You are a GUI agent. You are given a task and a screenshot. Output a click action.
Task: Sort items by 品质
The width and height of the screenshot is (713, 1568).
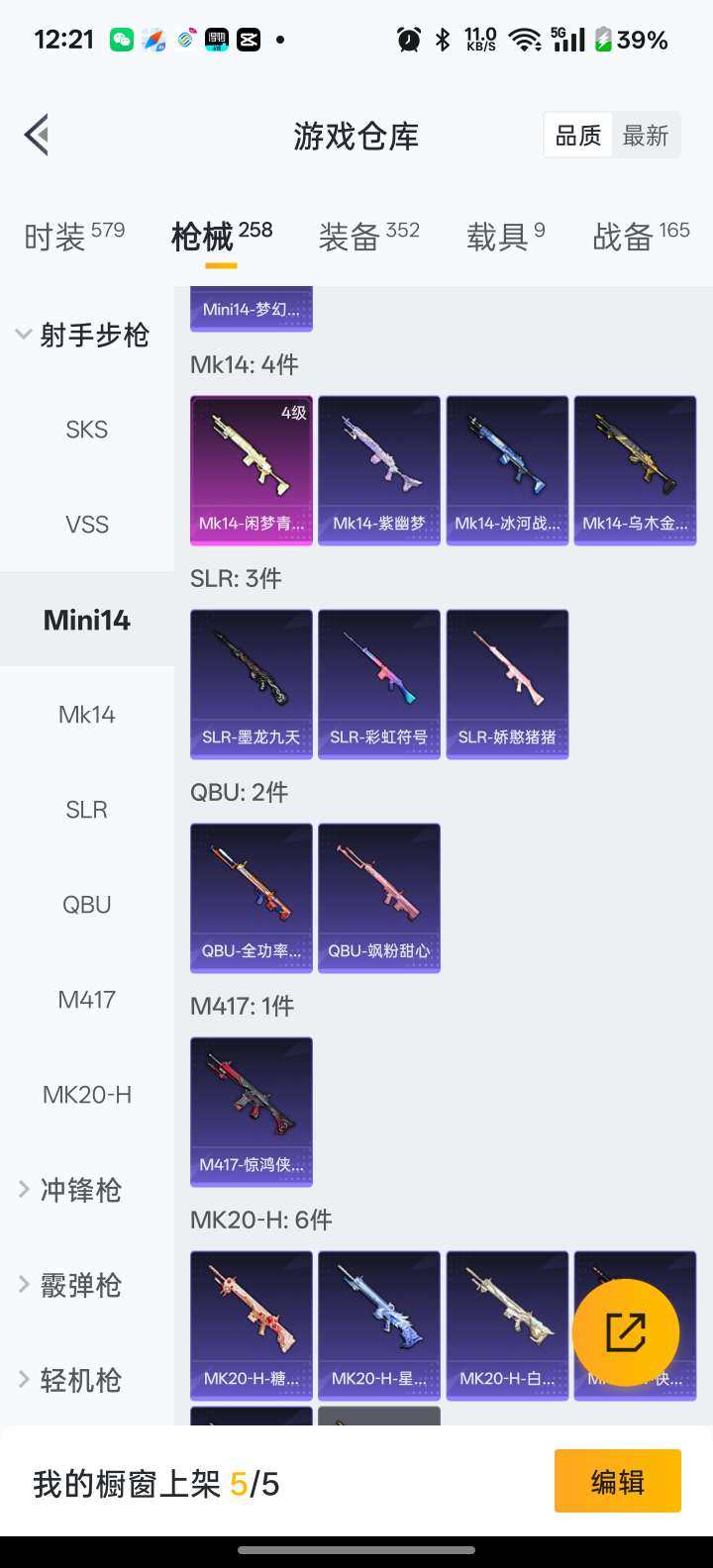(578, 136)
